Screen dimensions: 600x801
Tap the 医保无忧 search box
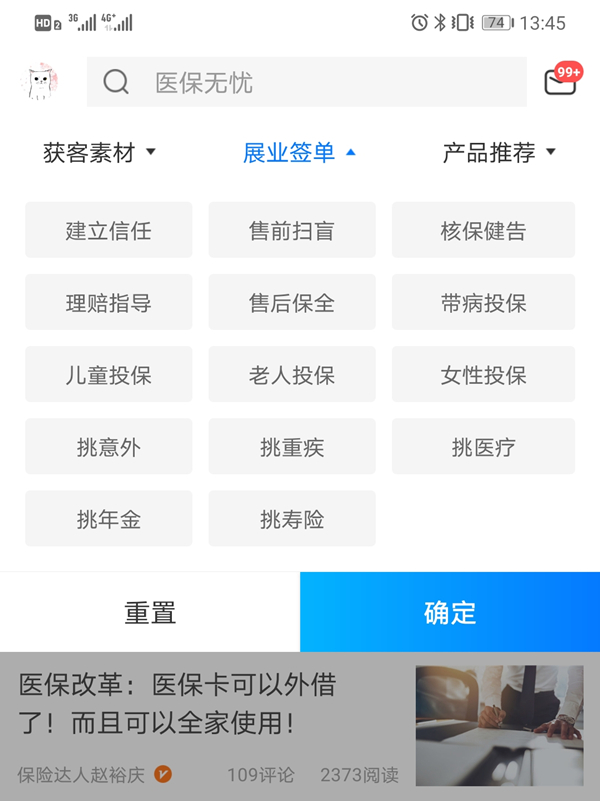tap(306, 82)
